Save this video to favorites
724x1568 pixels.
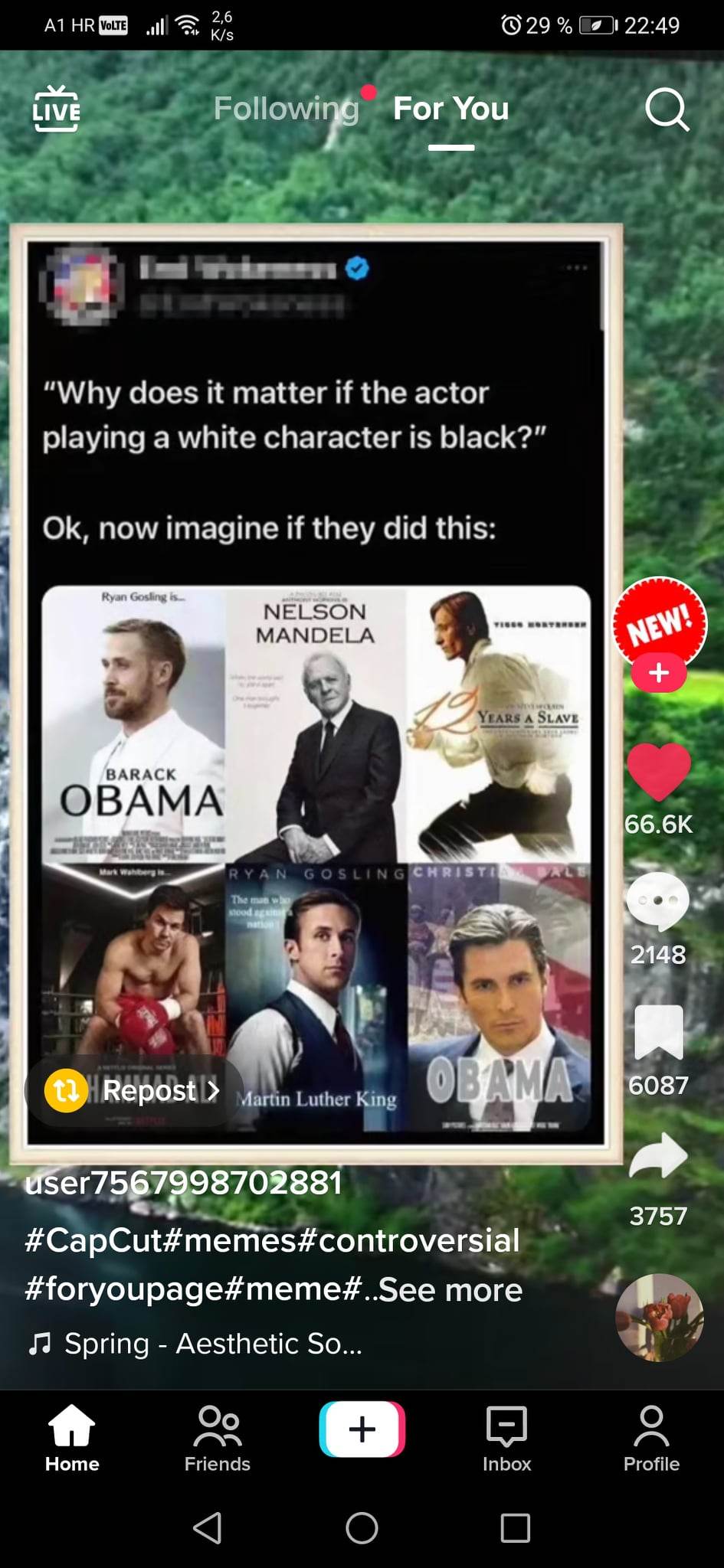658,1031
